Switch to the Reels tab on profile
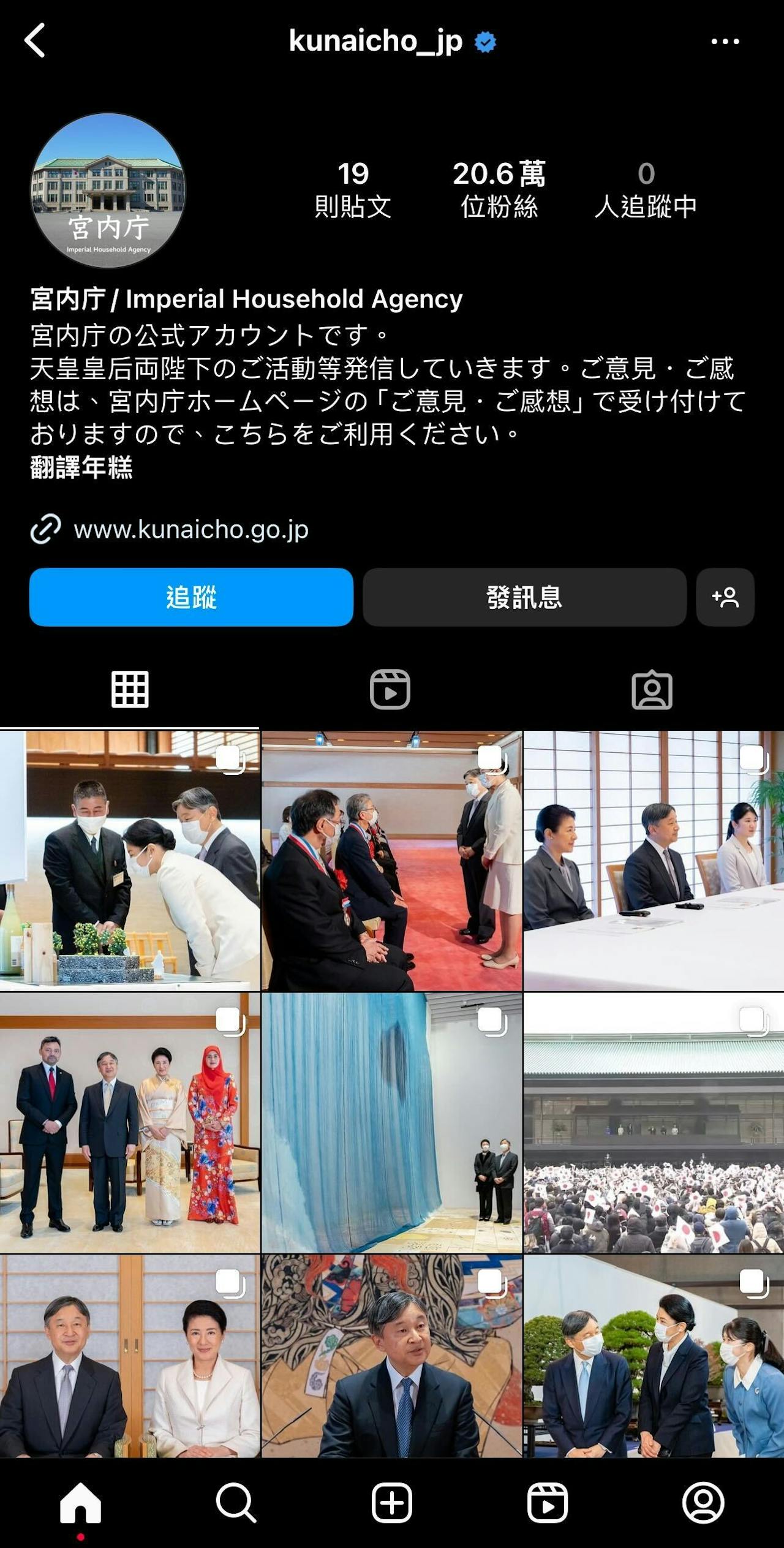The height and width of the screenshot is (1548, 784). coord(390,690)
